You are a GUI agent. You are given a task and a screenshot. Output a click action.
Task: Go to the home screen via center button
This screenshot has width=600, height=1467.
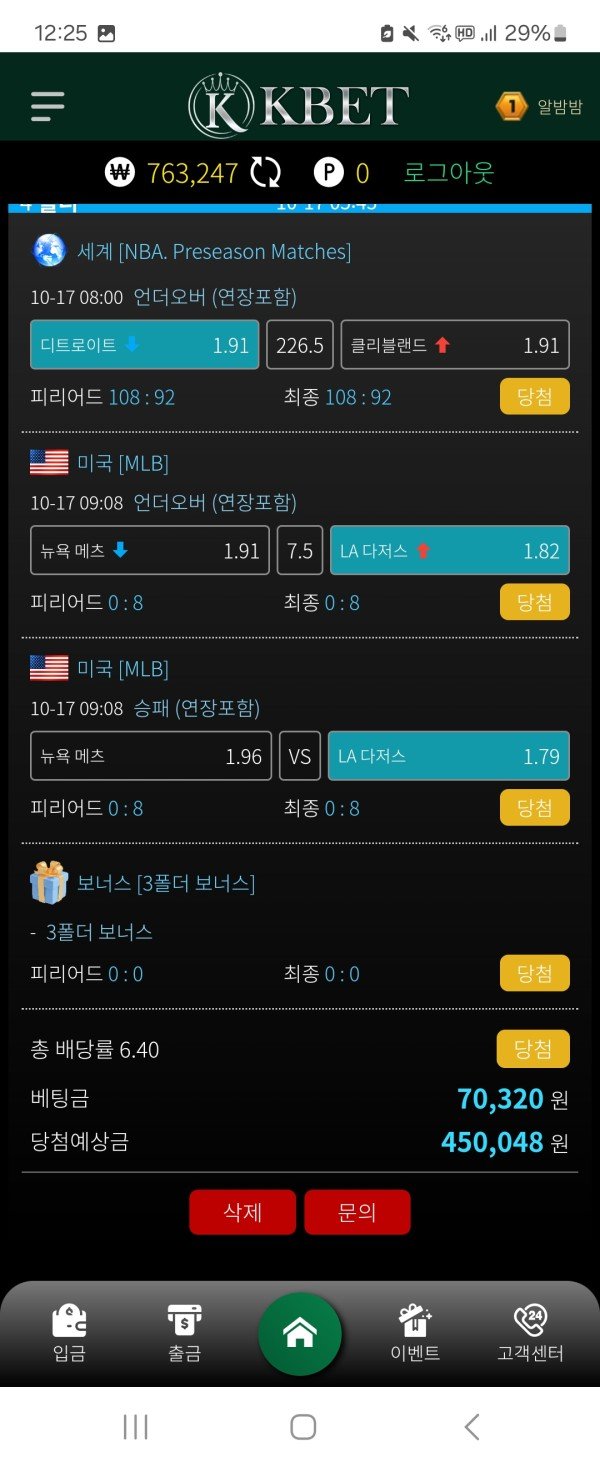[x=300, y=1334]
